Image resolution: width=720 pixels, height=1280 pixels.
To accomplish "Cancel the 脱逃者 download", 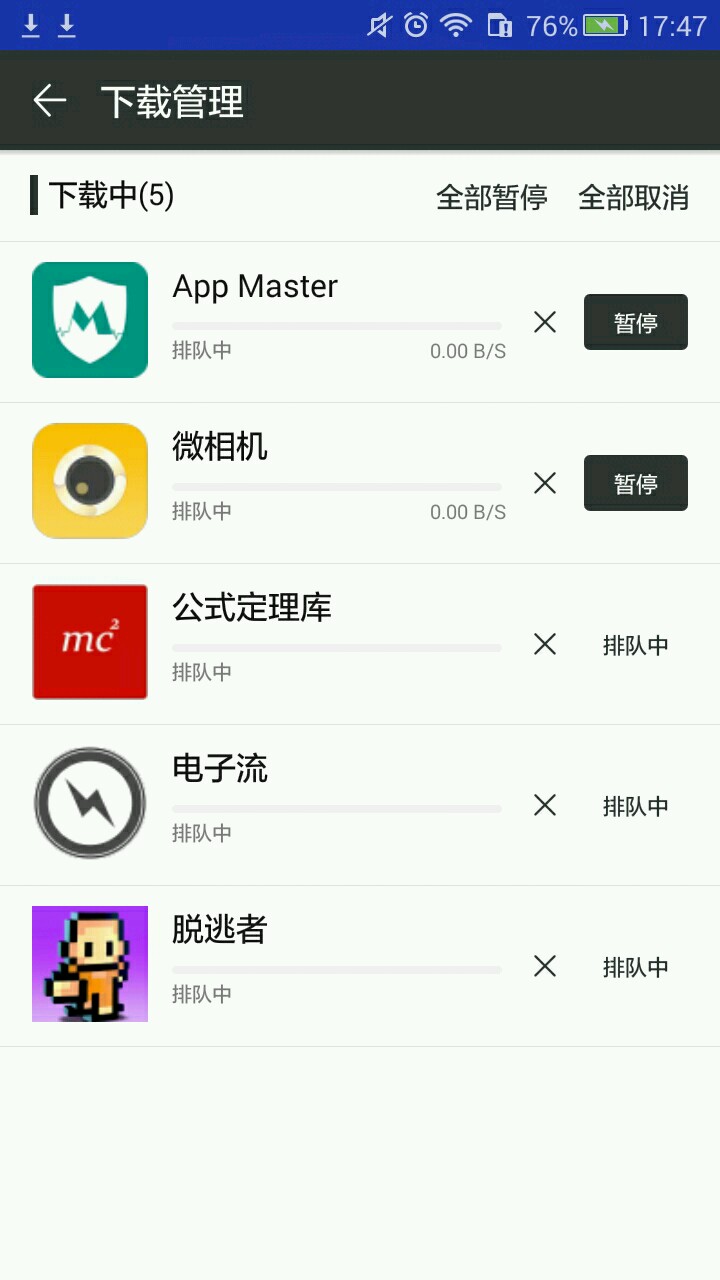I will coord(545,966).
